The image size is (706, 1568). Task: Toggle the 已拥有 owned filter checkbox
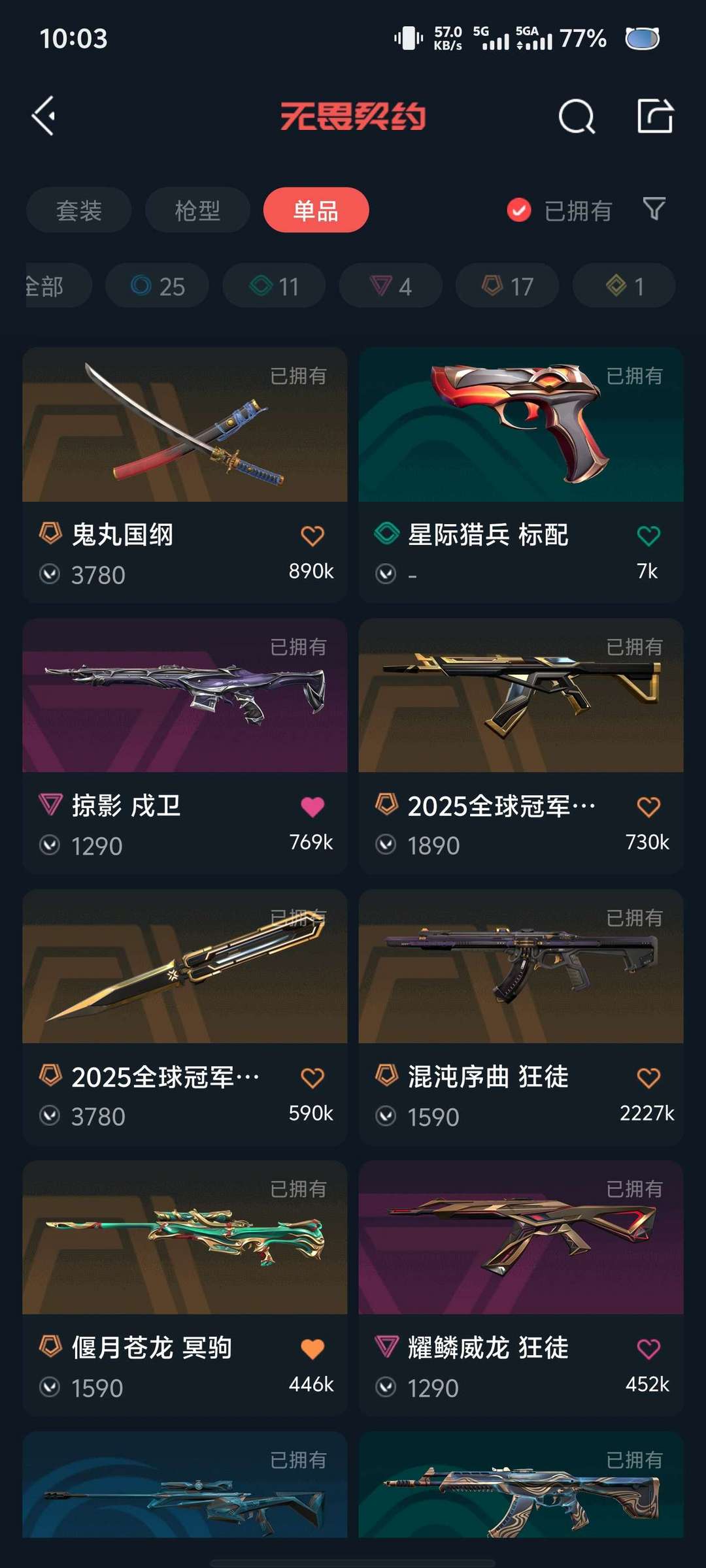point(519,210)
